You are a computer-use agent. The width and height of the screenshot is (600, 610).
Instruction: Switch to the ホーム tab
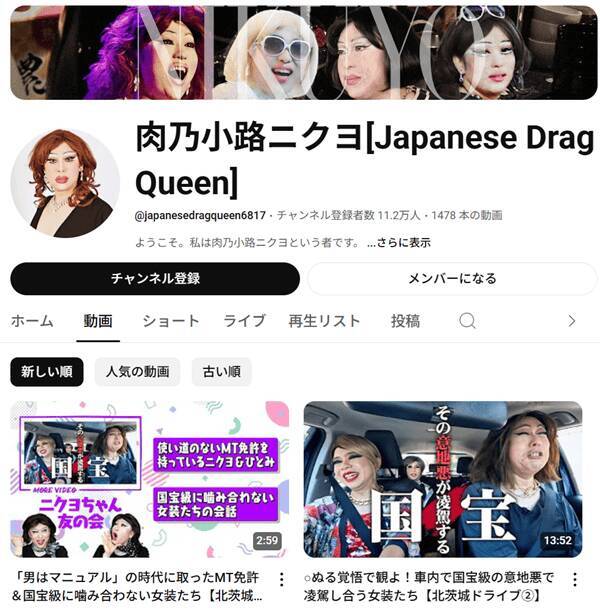pyautogui.click(x=32, y=321)
